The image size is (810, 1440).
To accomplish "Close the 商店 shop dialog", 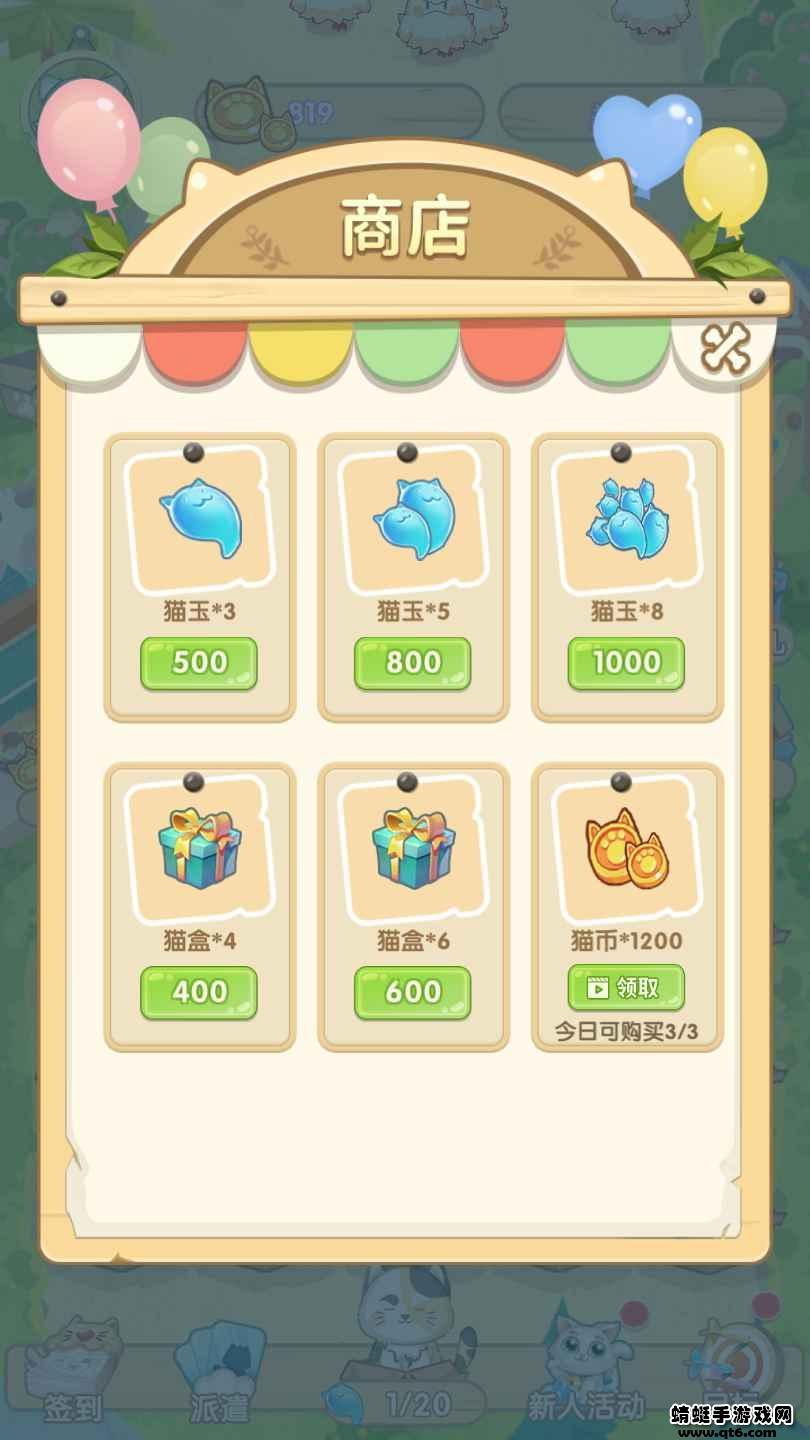I will click(x=725, y=349).
